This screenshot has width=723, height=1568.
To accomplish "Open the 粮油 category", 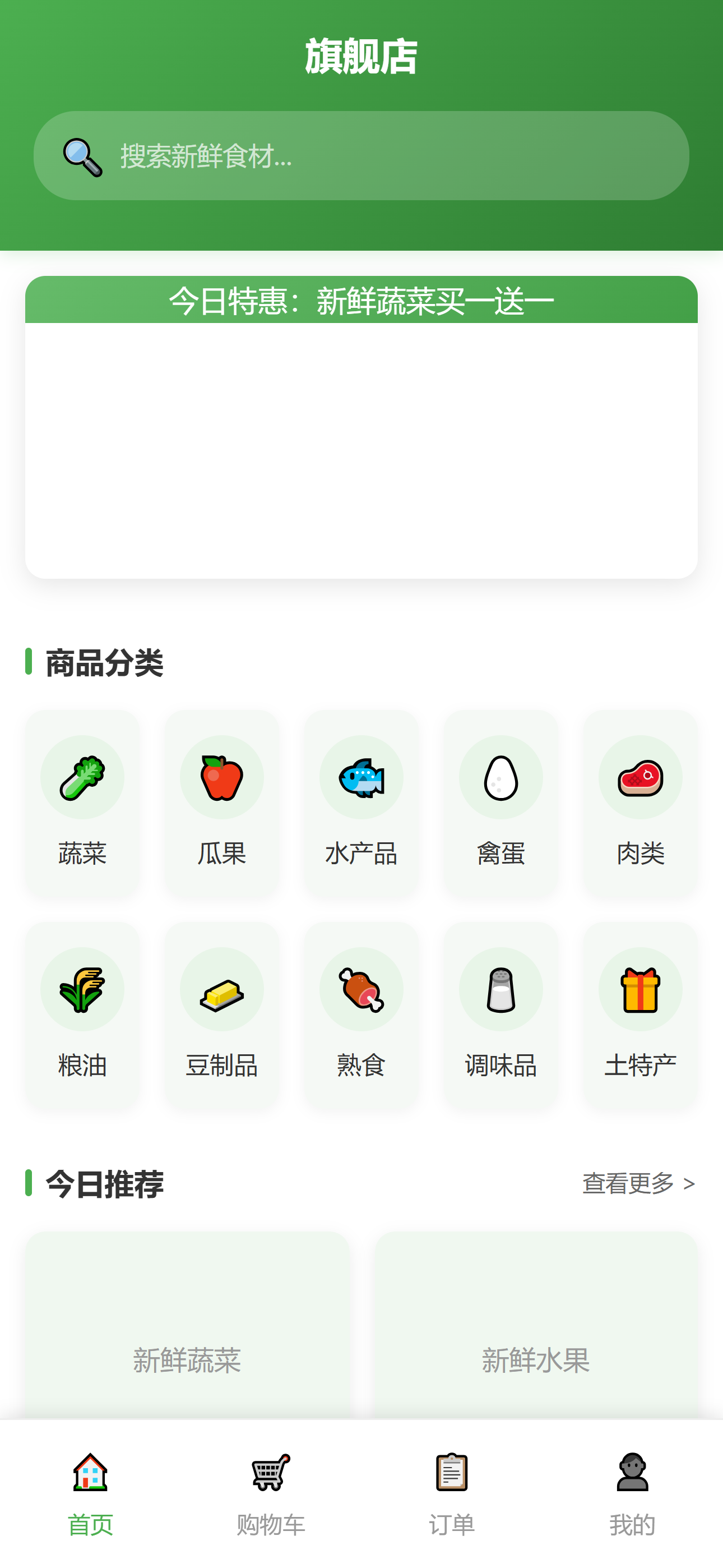I will click(82, 1014).
